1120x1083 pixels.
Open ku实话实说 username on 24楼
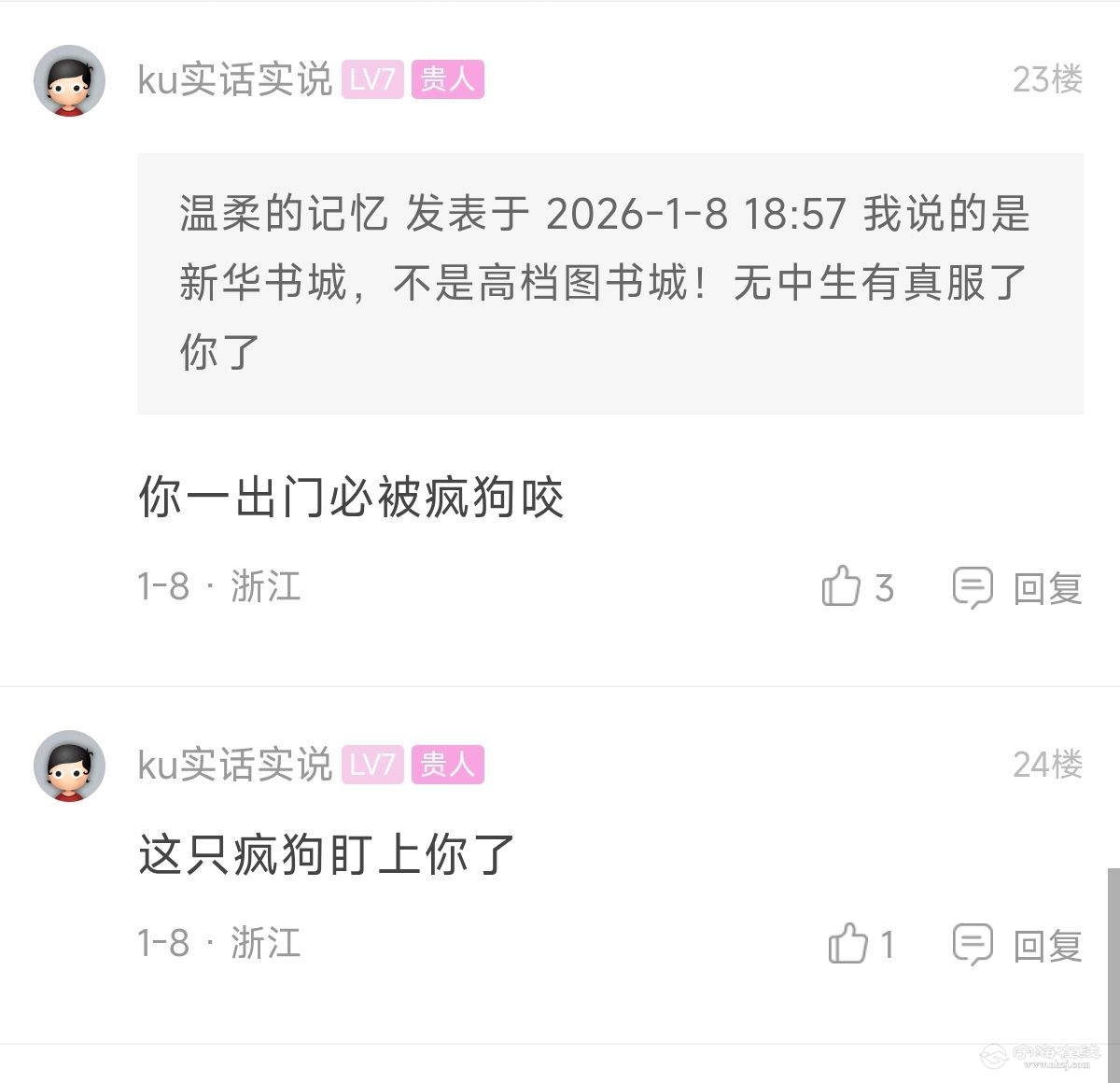coord(234,766)
